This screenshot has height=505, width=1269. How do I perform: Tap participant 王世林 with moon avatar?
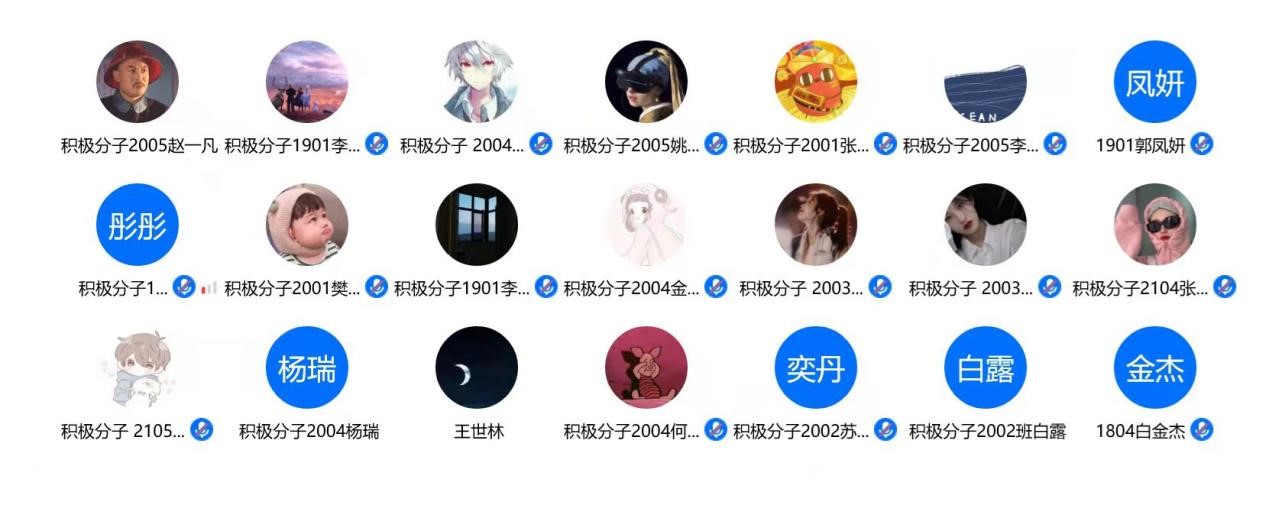click(476, 368)
